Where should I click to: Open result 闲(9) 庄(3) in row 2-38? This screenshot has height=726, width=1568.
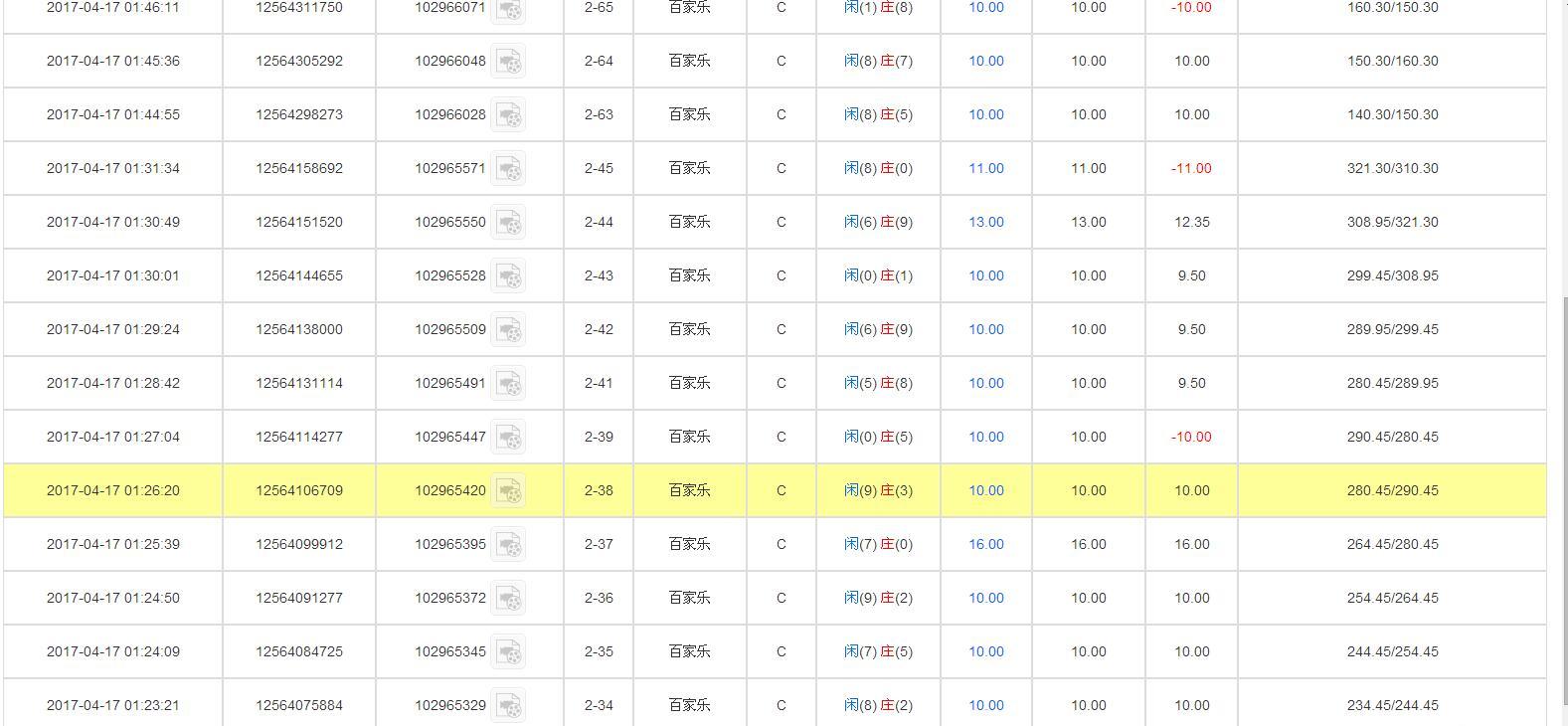(x=877, y=491)
